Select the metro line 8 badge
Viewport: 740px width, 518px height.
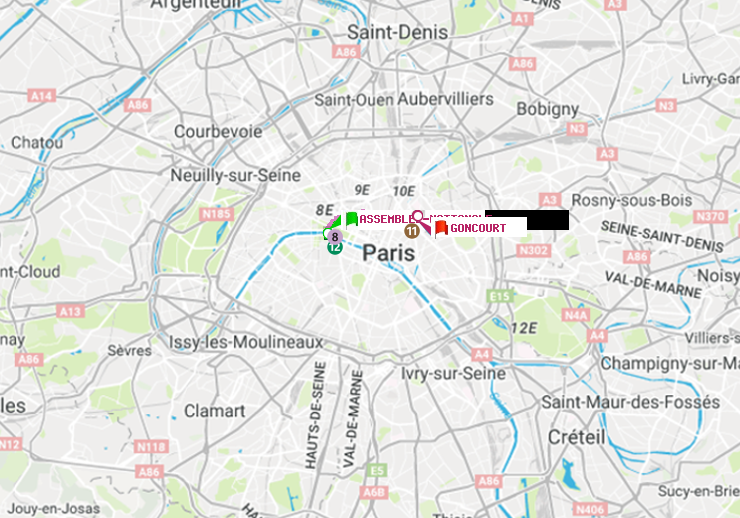335,236
